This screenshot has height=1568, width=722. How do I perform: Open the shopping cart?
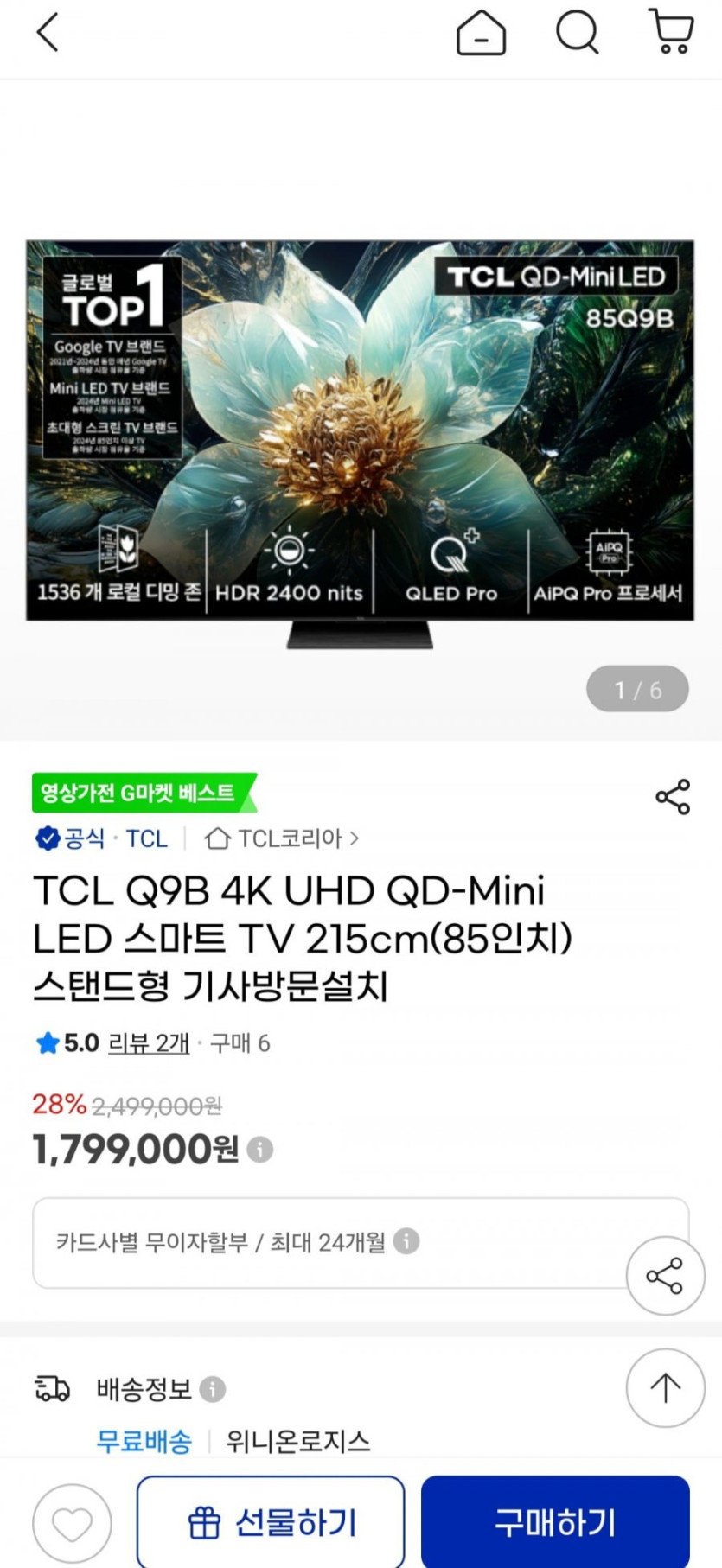(672, 32)
